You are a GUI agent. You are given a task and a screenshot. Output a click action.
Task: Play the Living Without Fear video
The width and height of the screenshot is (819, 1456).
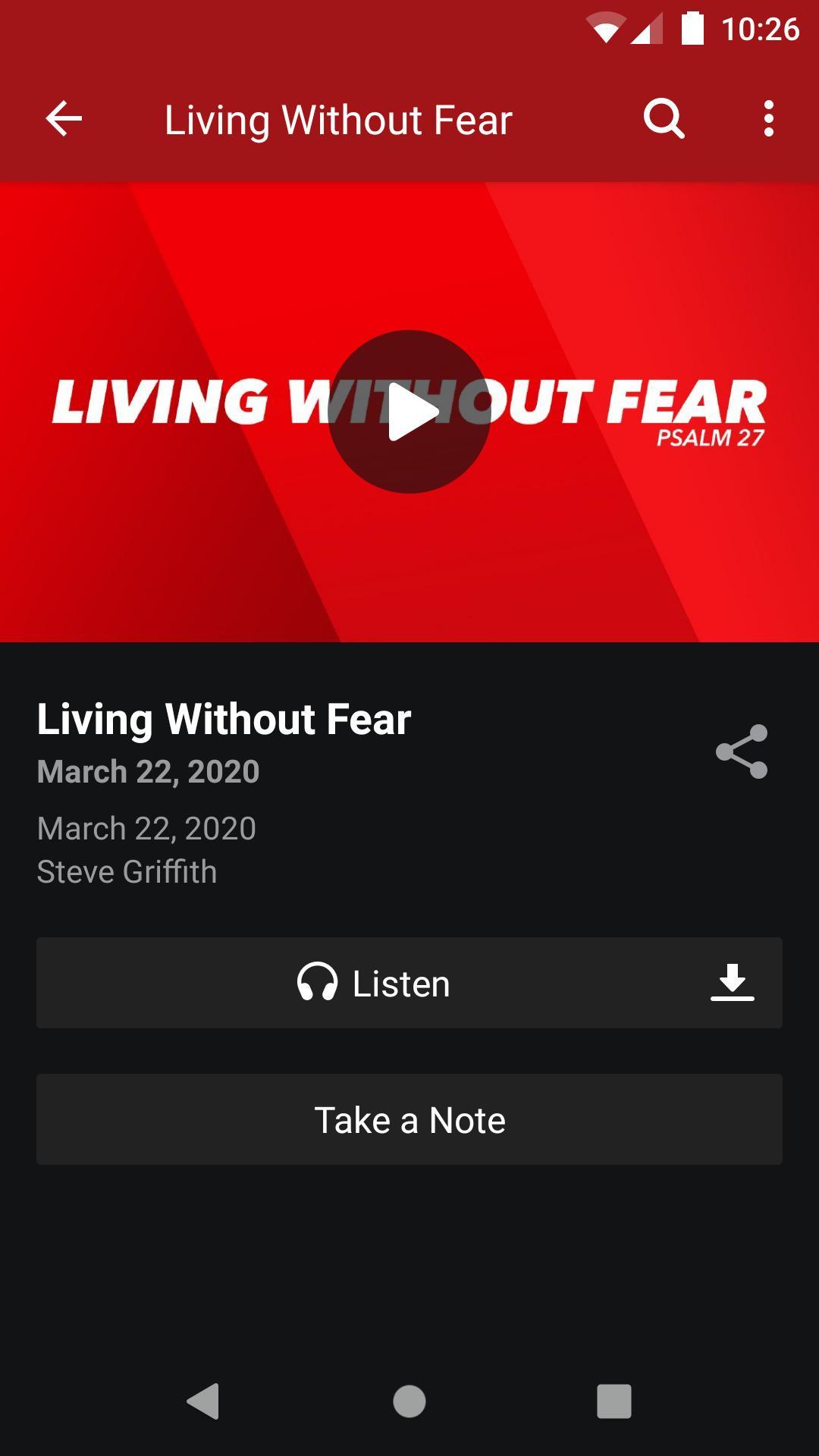click(409, 412)
